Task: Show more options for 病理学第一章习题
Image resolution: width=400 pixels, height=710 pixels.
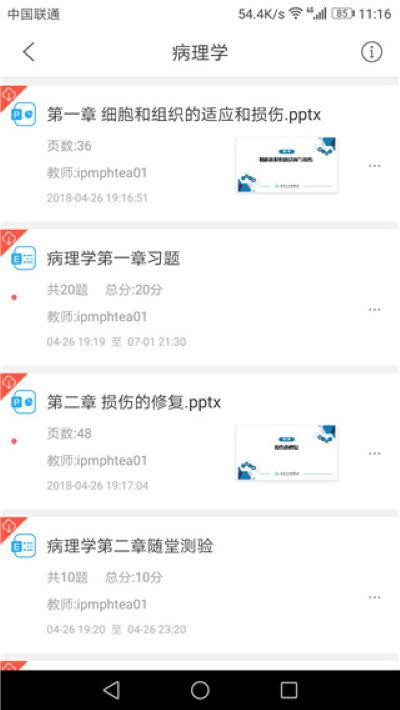Action: point(374,310)
